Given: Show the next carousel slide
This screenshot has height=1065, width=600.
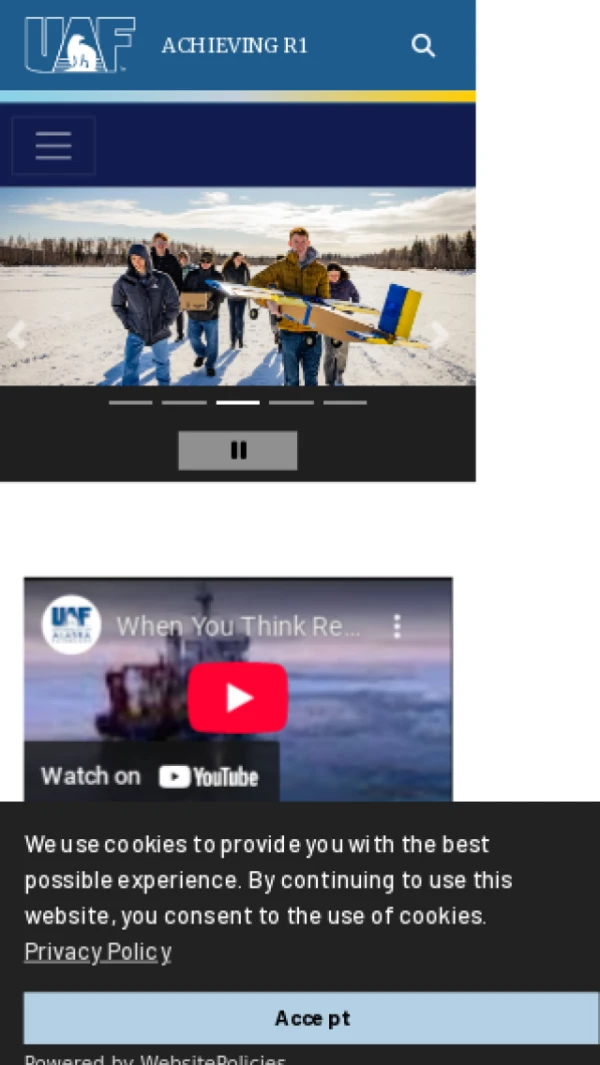Looking at the screenshot, I should click(440, 334).
